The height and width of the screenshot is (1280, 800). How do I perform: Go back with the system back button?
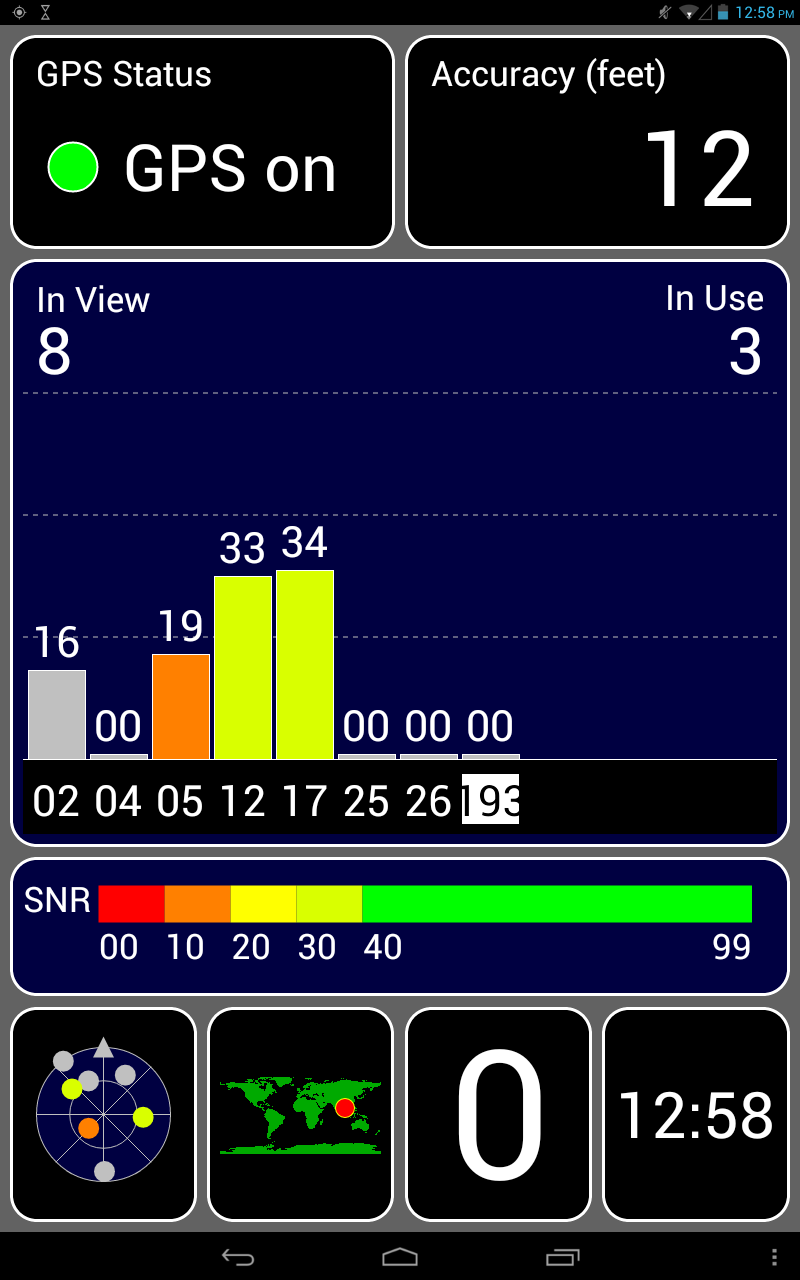[x=238, y=1257]
